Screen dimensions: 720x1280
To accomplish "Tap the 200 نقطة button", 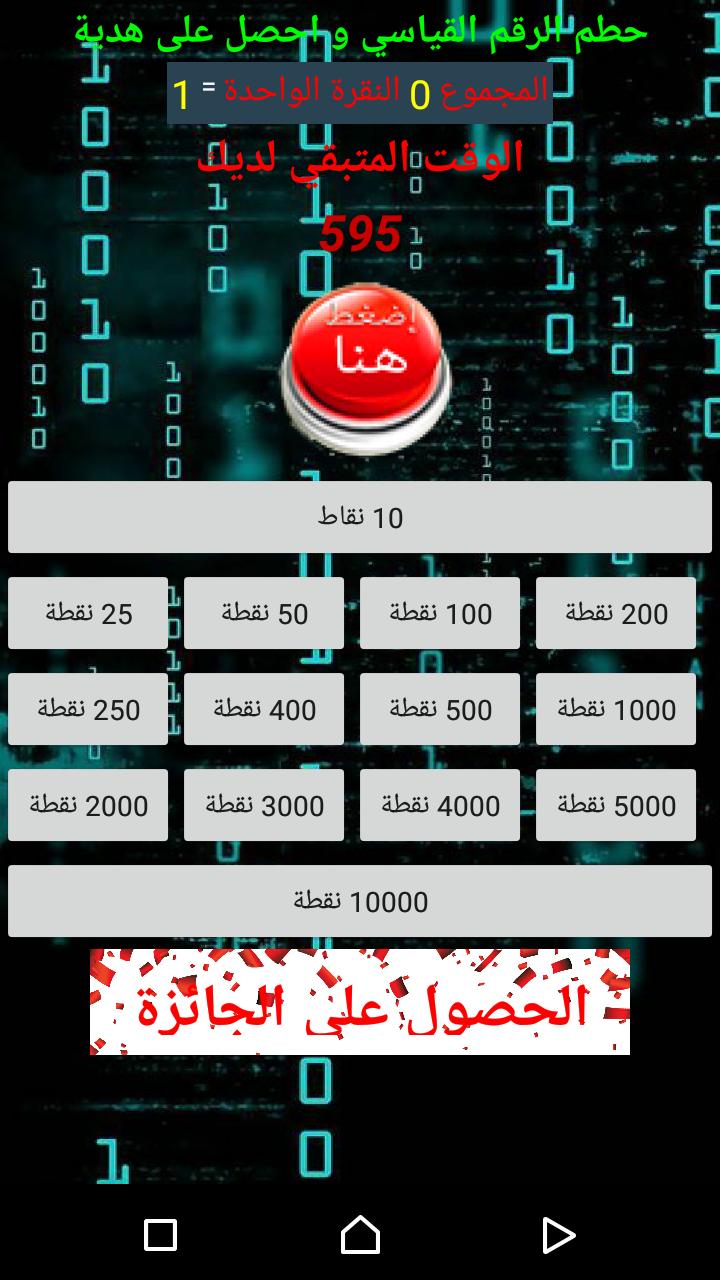I will coord(616,613).
